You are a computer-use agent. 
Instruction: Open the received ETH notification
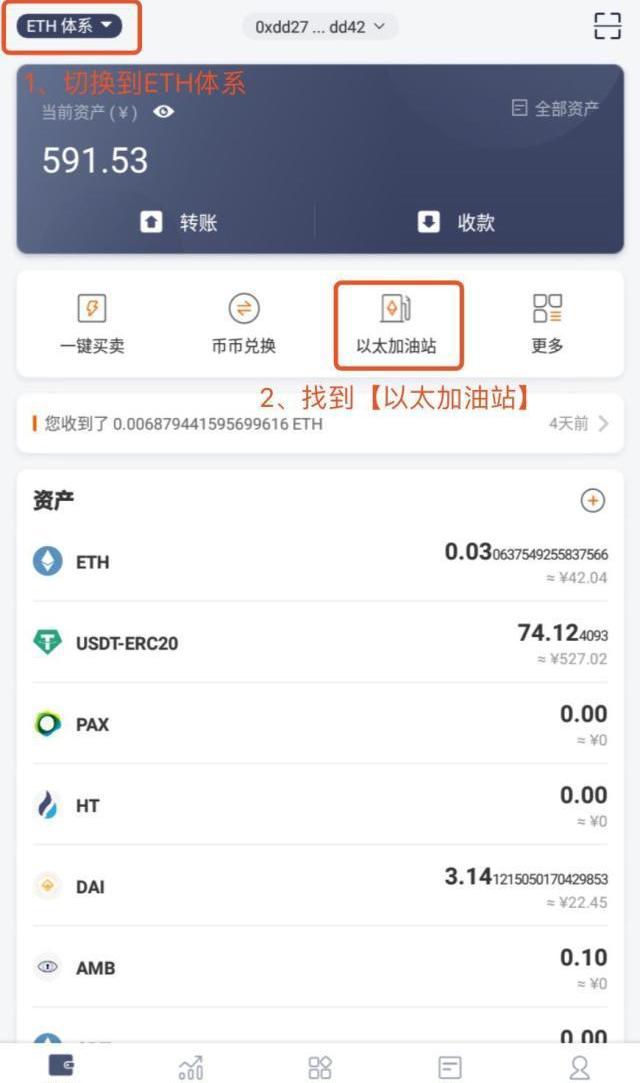pos(320,424)
